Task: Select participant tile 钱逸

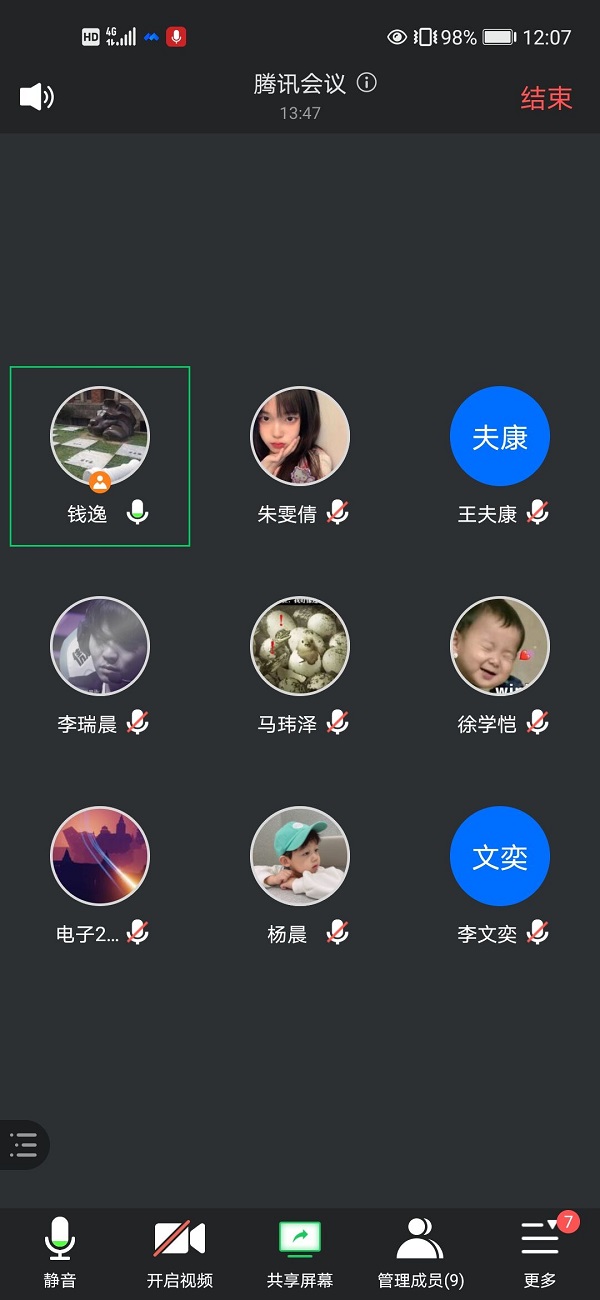Action: coord(100,456)
